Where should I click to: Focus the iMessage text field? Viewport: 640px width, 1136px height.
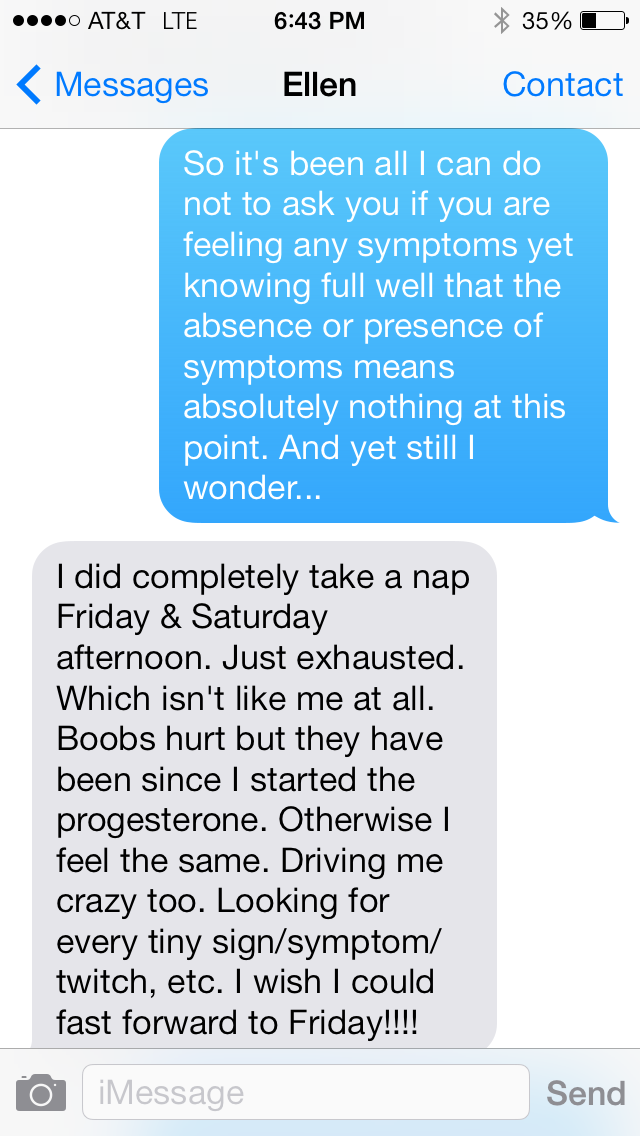(306, 1092)
